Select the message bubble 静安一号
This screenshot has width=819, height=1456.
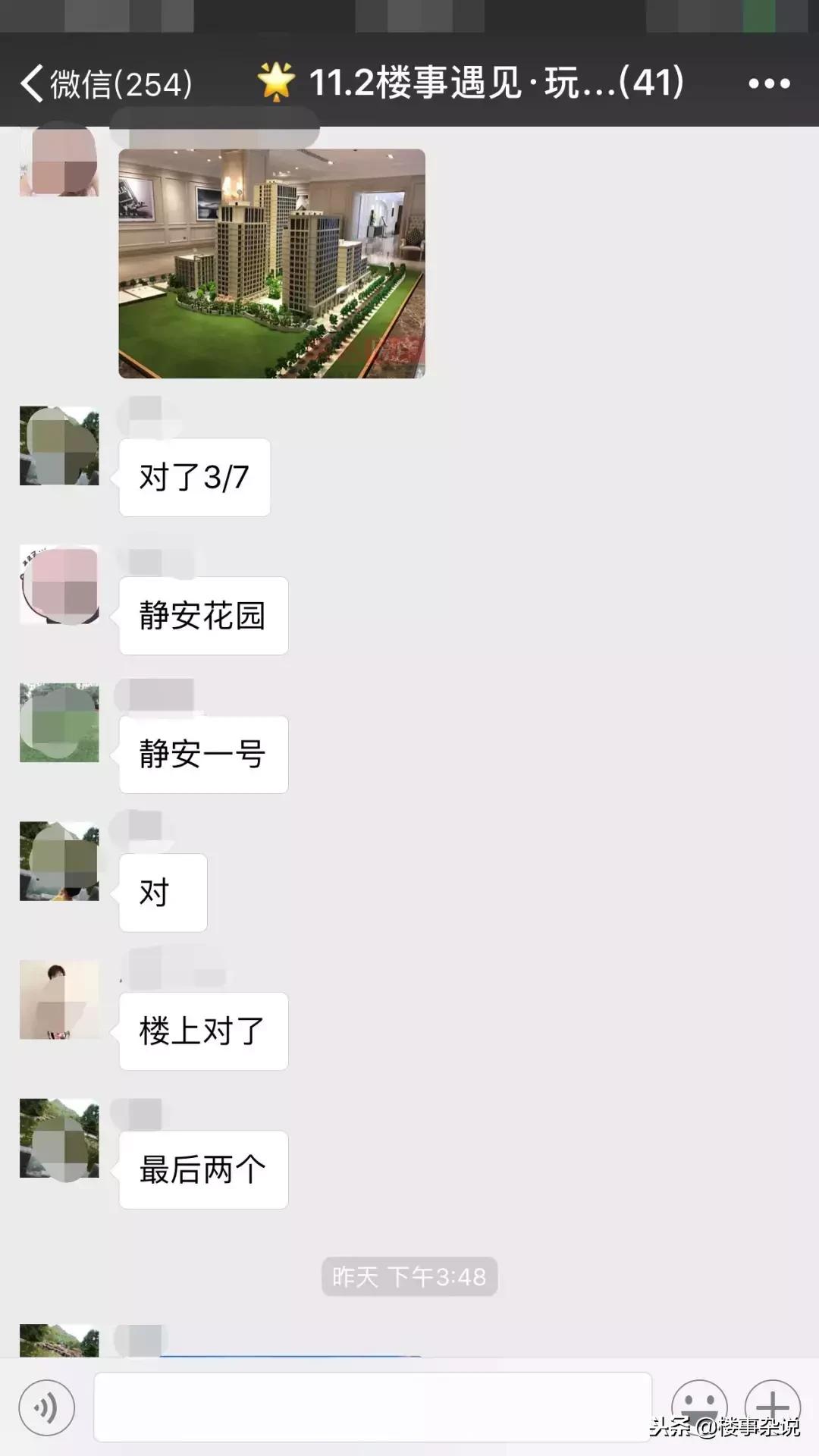[x=203, y=753]
